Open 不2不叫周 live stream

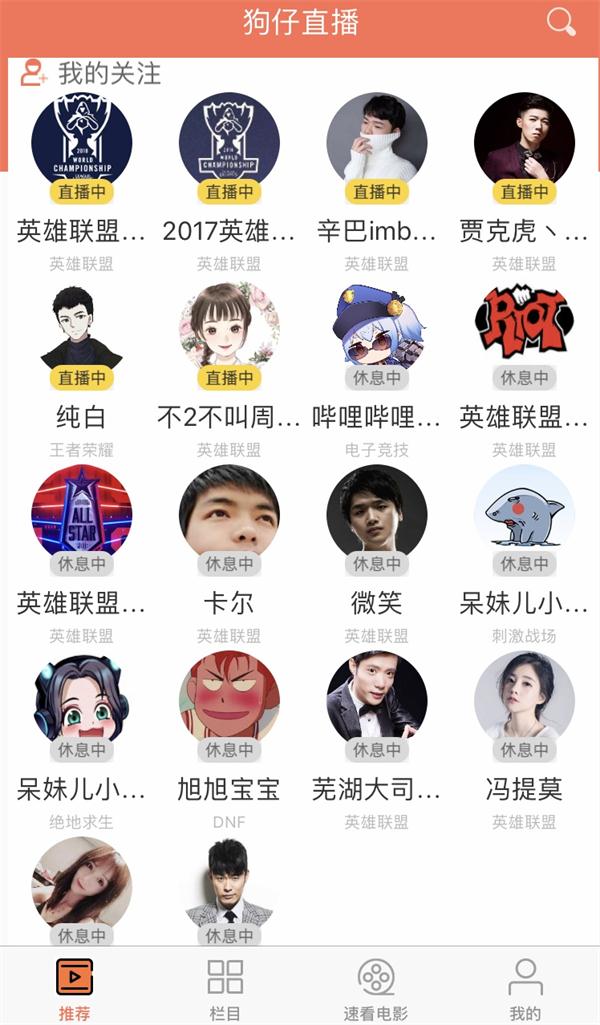click(229, 328)
